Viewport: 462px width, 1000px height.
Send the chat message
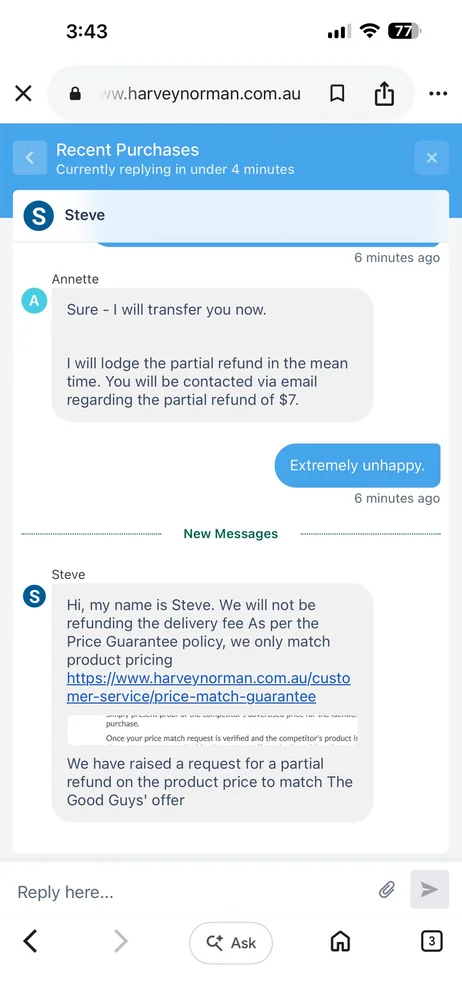[x=429, y=889]
